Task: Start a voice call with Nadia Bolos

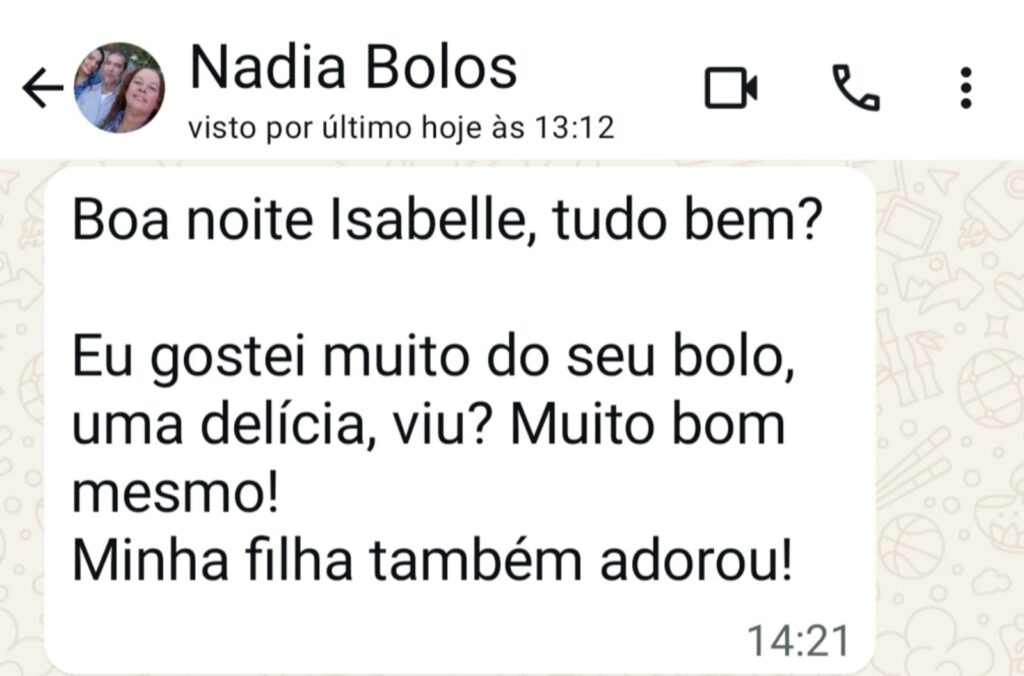Action: 856,88
